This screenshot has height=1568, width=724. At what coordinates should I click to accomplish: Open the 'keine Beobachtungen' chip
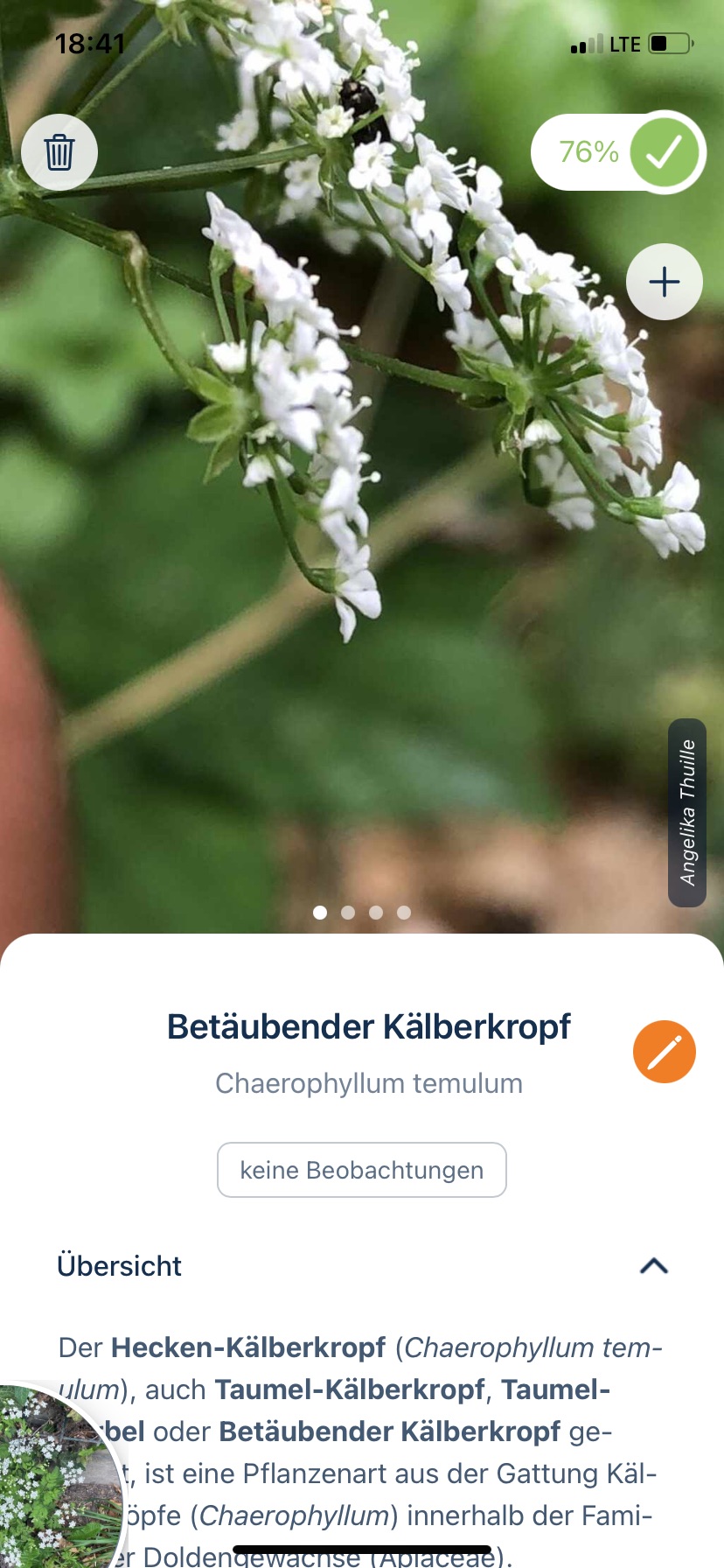(x=362, y=1170)
